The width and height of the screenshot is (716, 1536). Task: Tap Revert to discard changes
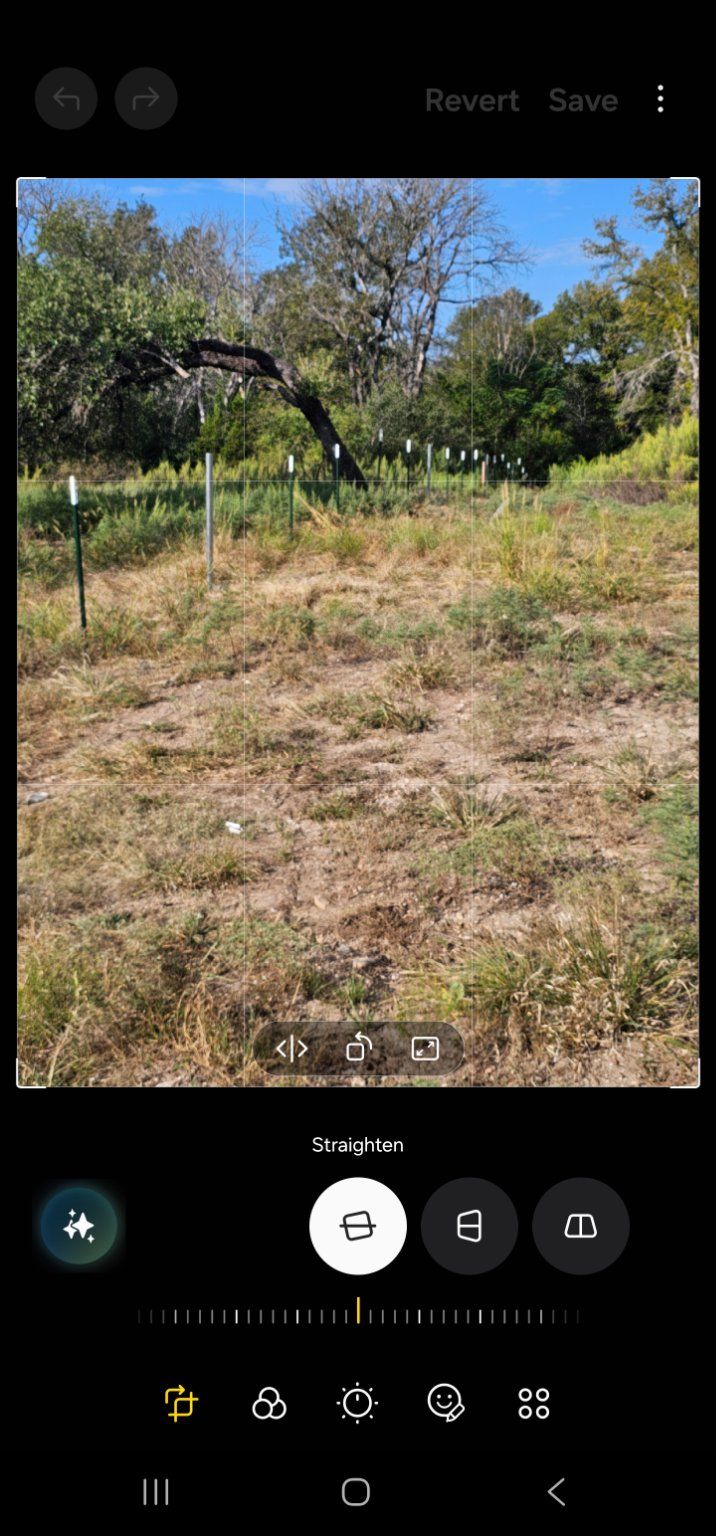click(471, 100)
